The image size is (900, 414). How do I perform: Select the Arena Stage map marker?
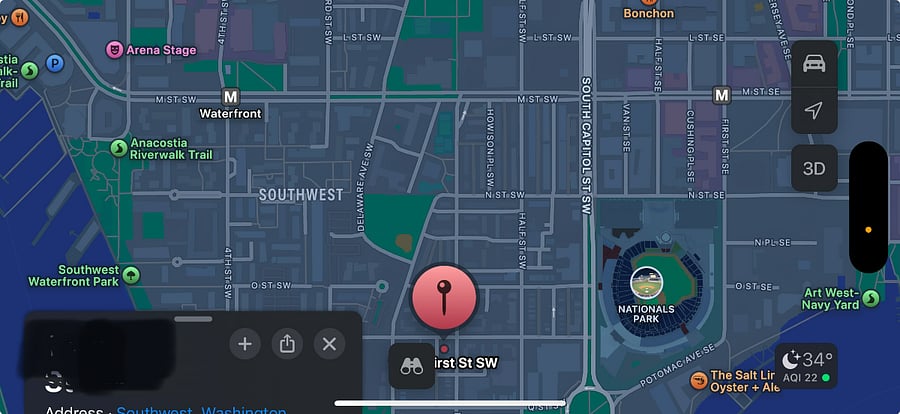(x=115, y=49)
